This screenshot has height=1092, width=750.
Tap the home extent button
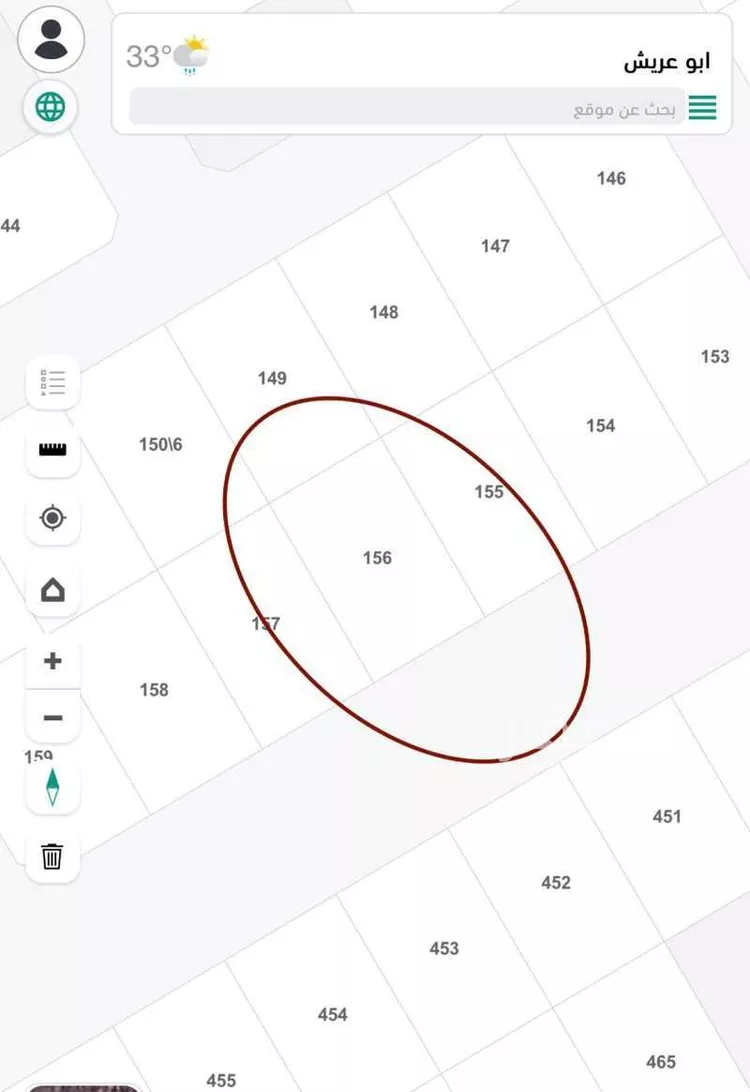[x=53, y=590]
